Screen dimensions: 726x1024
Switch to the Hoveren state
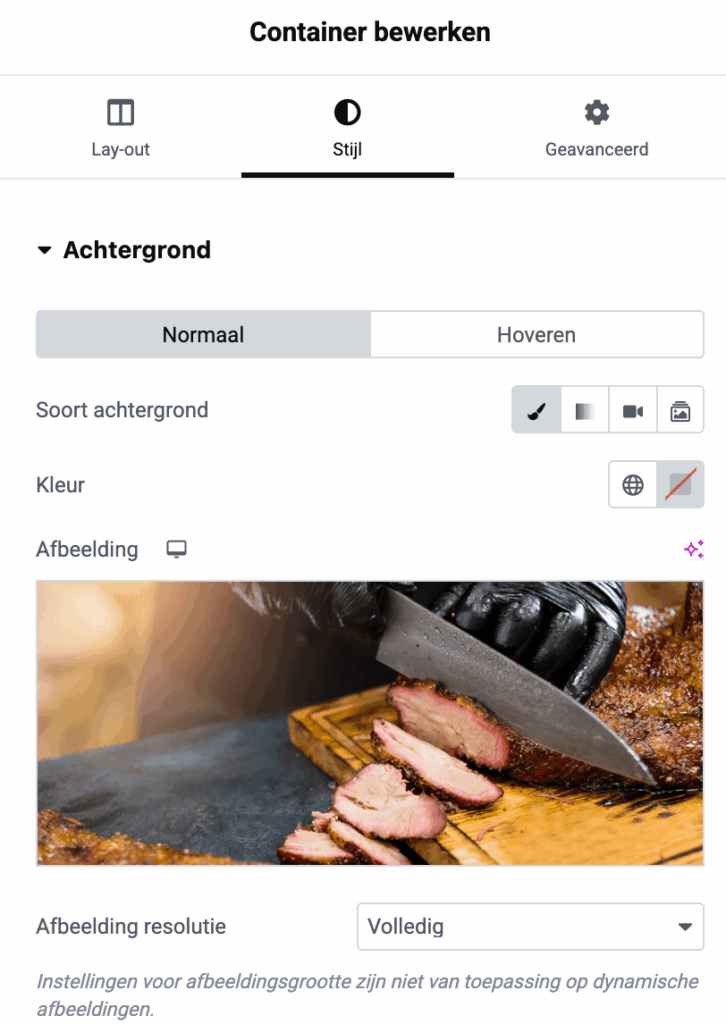pos(537,335)
